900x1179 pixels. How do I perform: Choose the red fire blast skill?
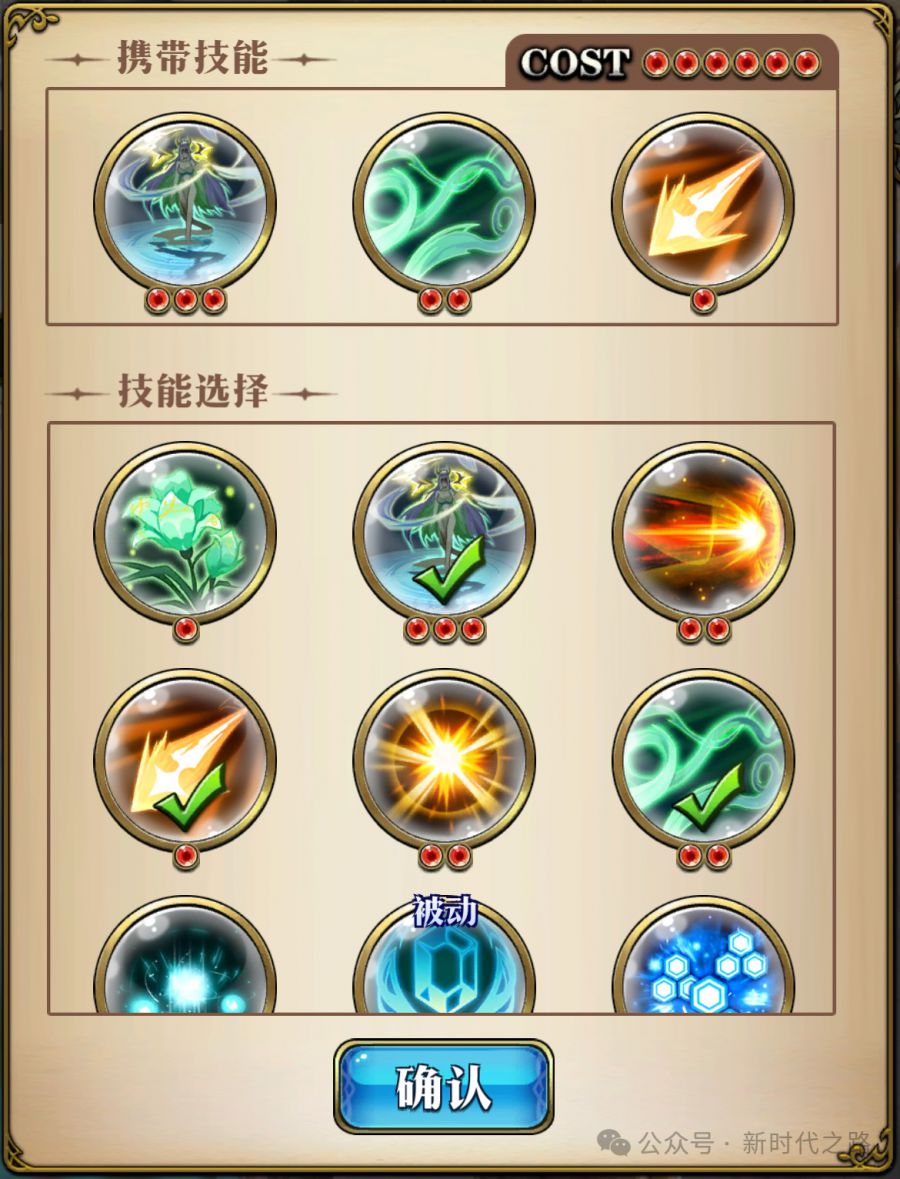pyautogui.click(x=702, y=533)
